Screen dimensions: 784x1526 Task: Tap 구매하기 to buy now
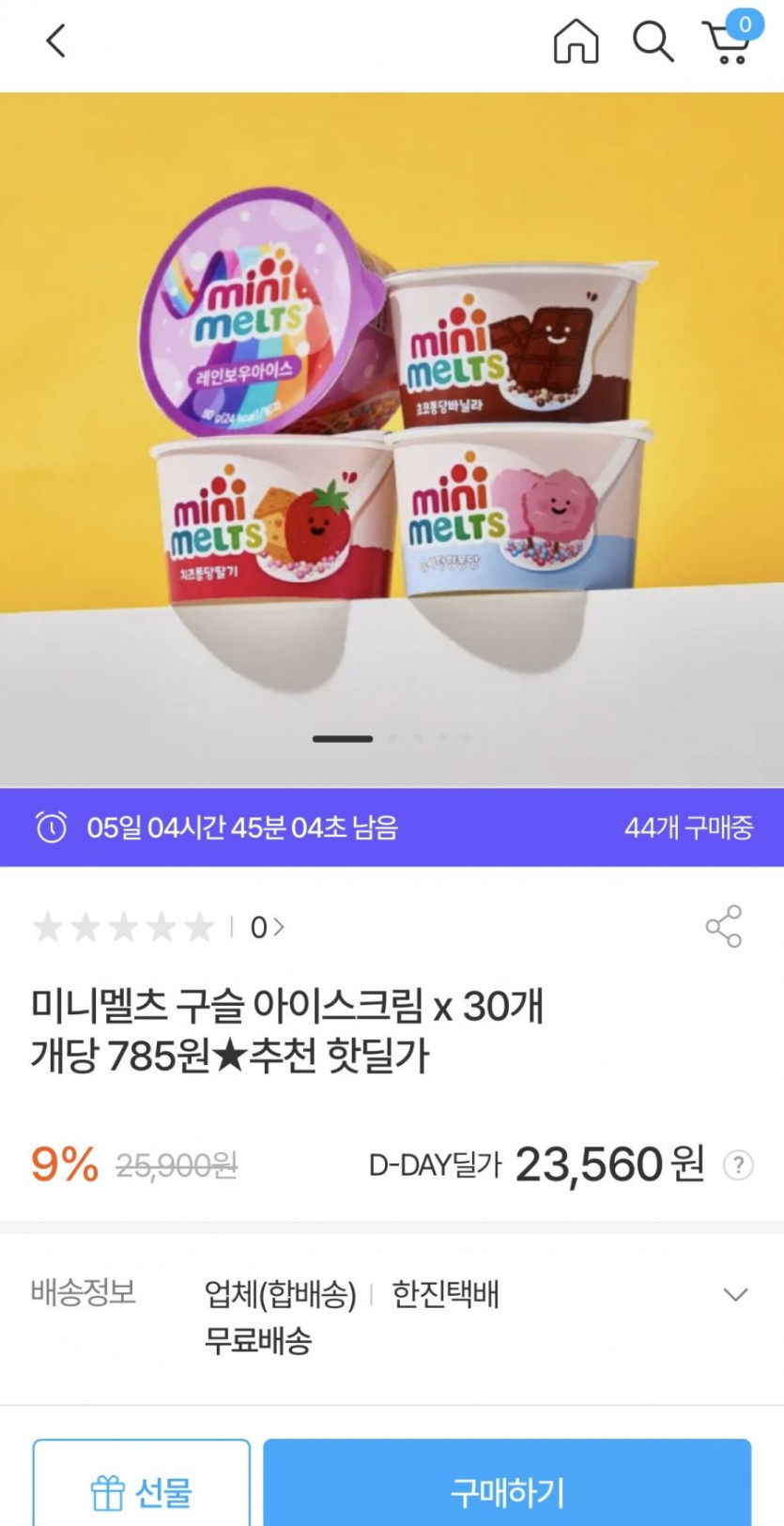point(507,1490)
